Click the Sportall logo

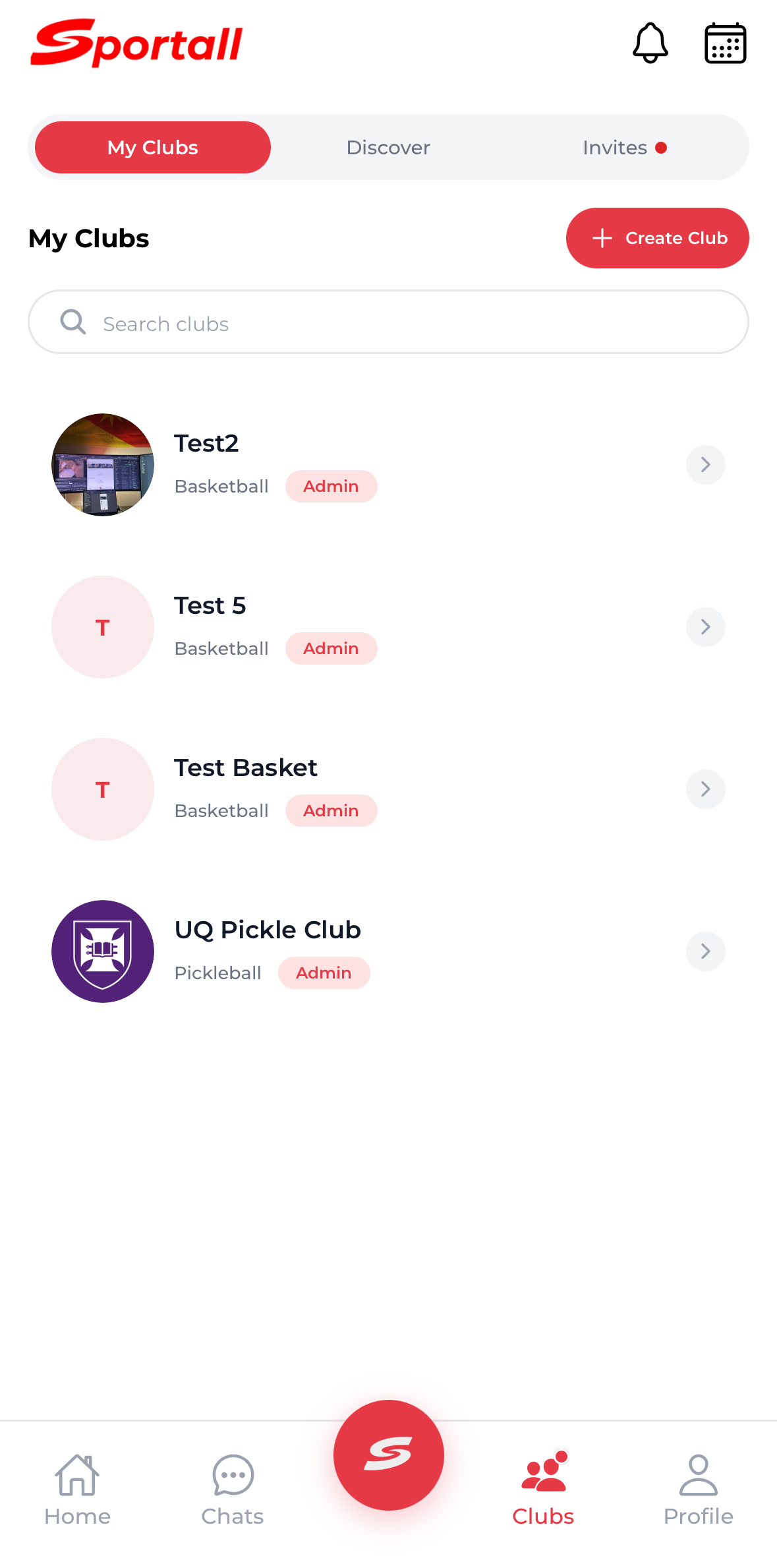pyautogui.click(x=136, y=42)
